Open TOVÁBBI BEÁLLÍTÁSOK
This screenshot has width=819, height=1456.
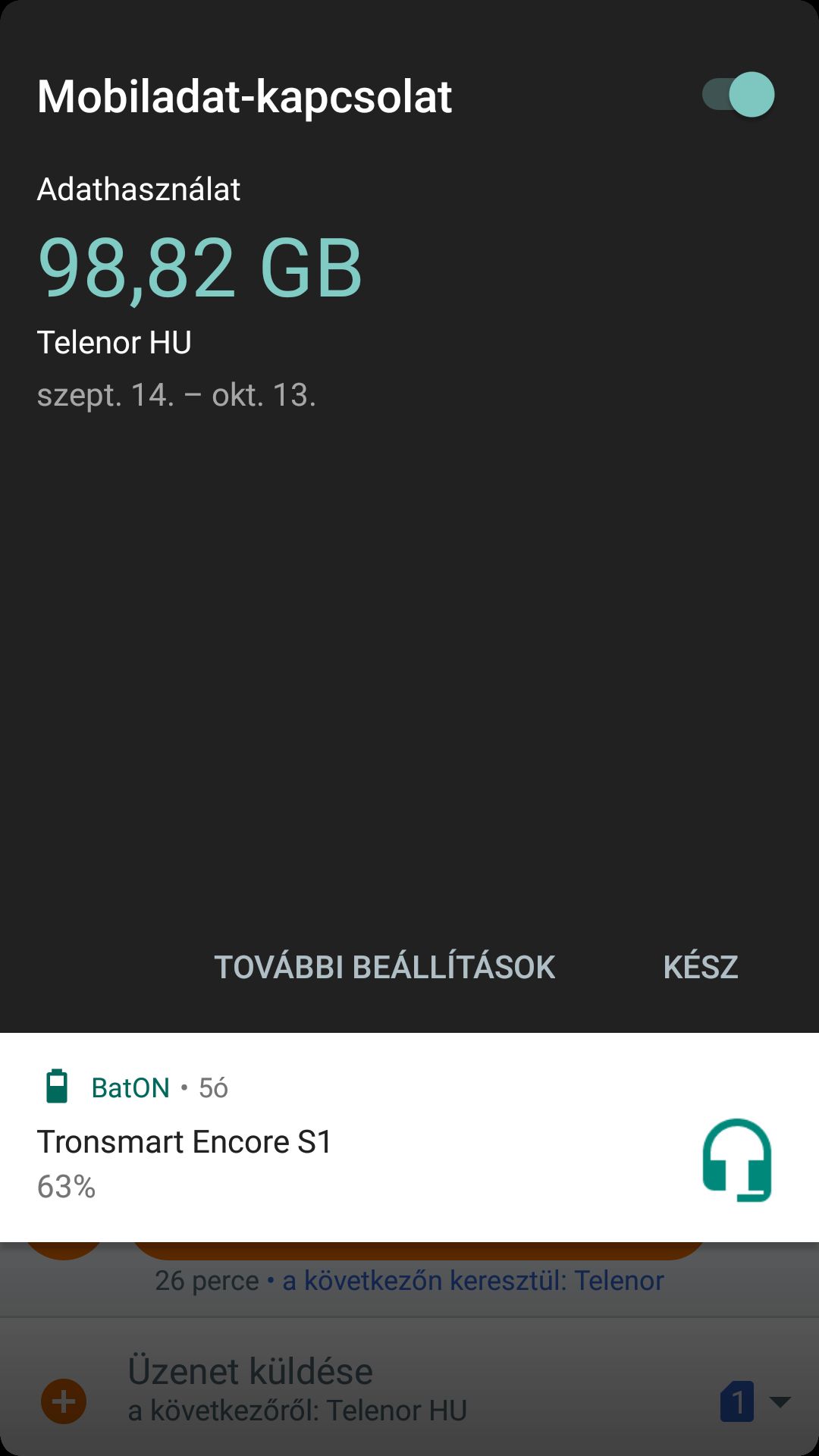tap(384, 968)
